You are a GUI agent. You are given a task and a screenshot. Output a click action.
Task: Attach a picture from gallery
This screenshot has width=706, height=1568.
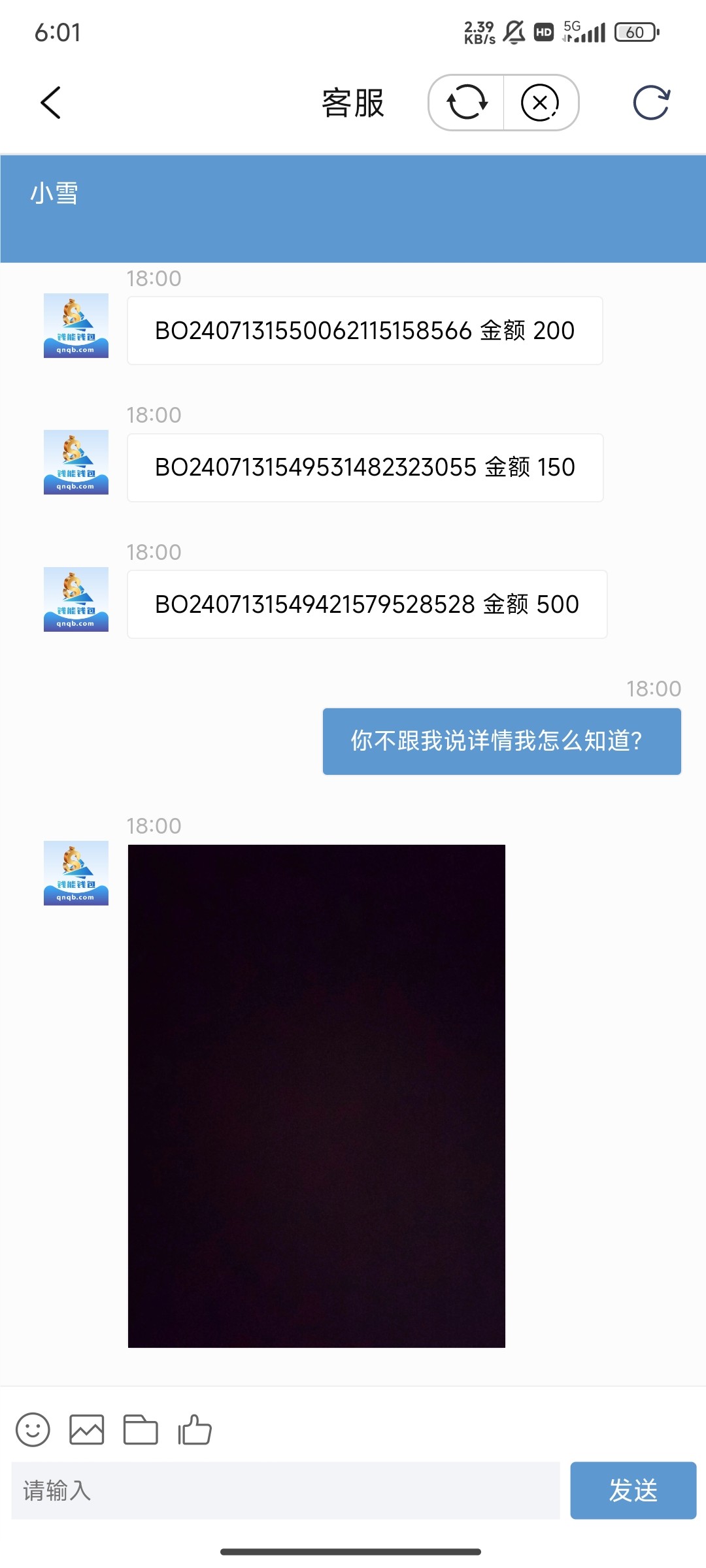[87, 1430]
